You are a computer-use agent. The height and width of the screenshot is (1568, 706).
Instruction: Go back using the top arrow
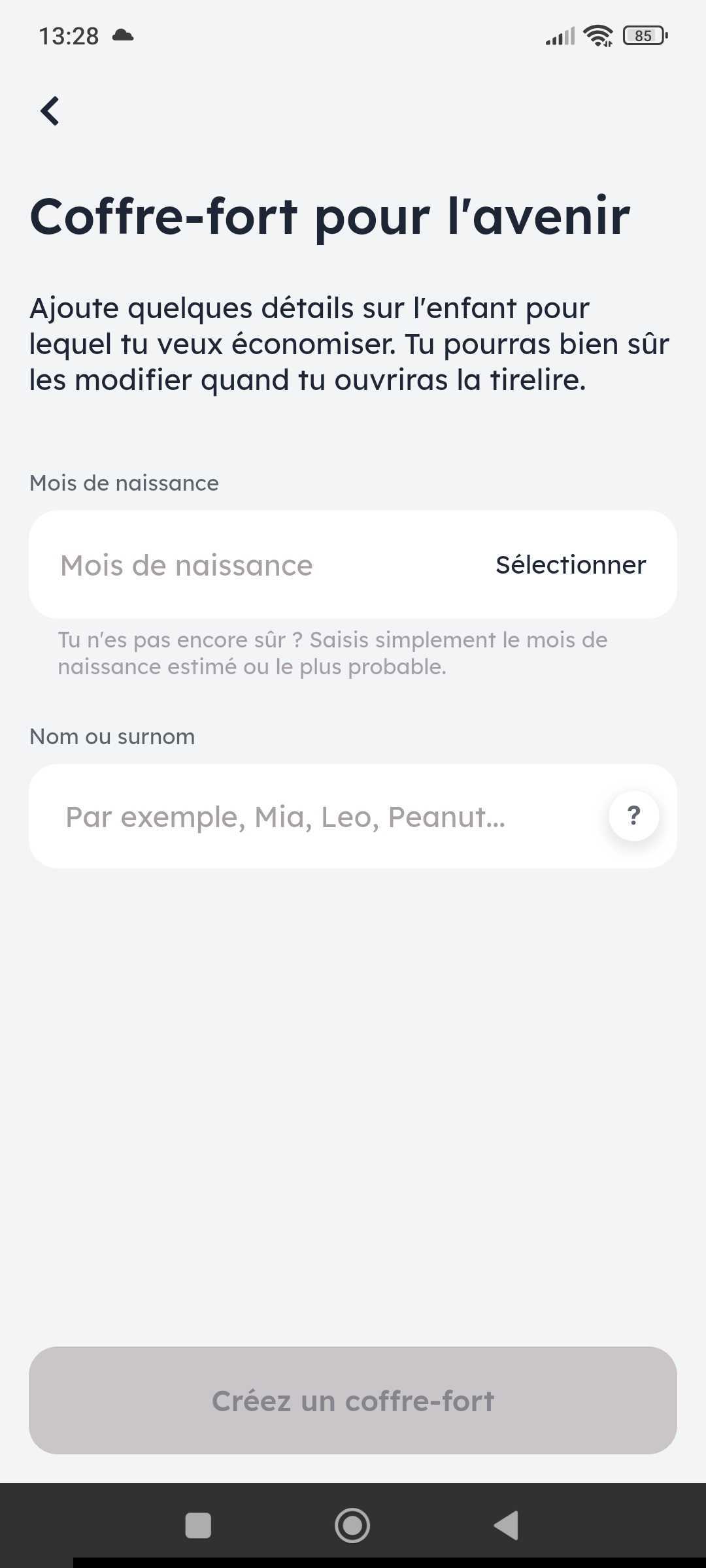point(50,110)
